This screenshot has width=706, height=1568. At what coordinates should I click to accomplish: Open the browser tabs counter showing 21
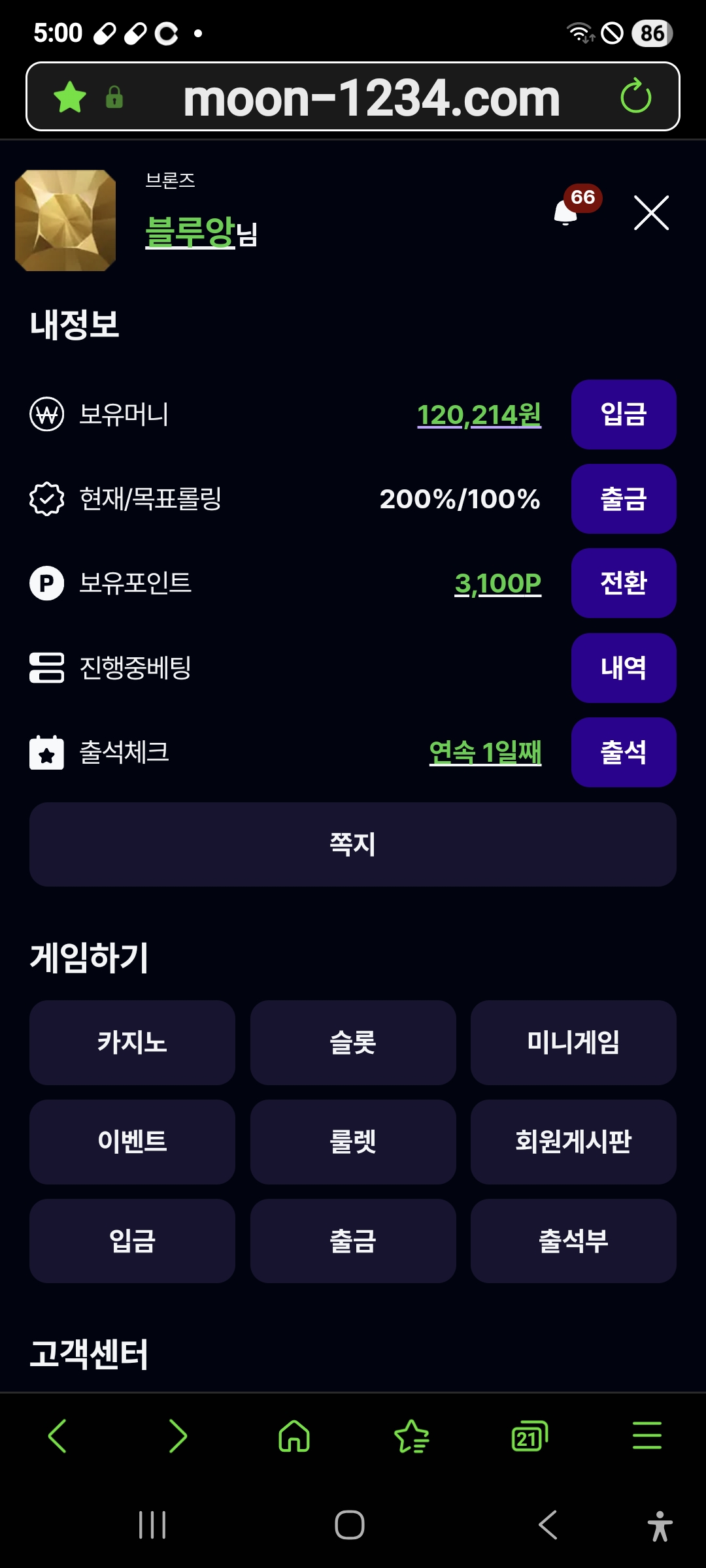(x=529, y=1436)
